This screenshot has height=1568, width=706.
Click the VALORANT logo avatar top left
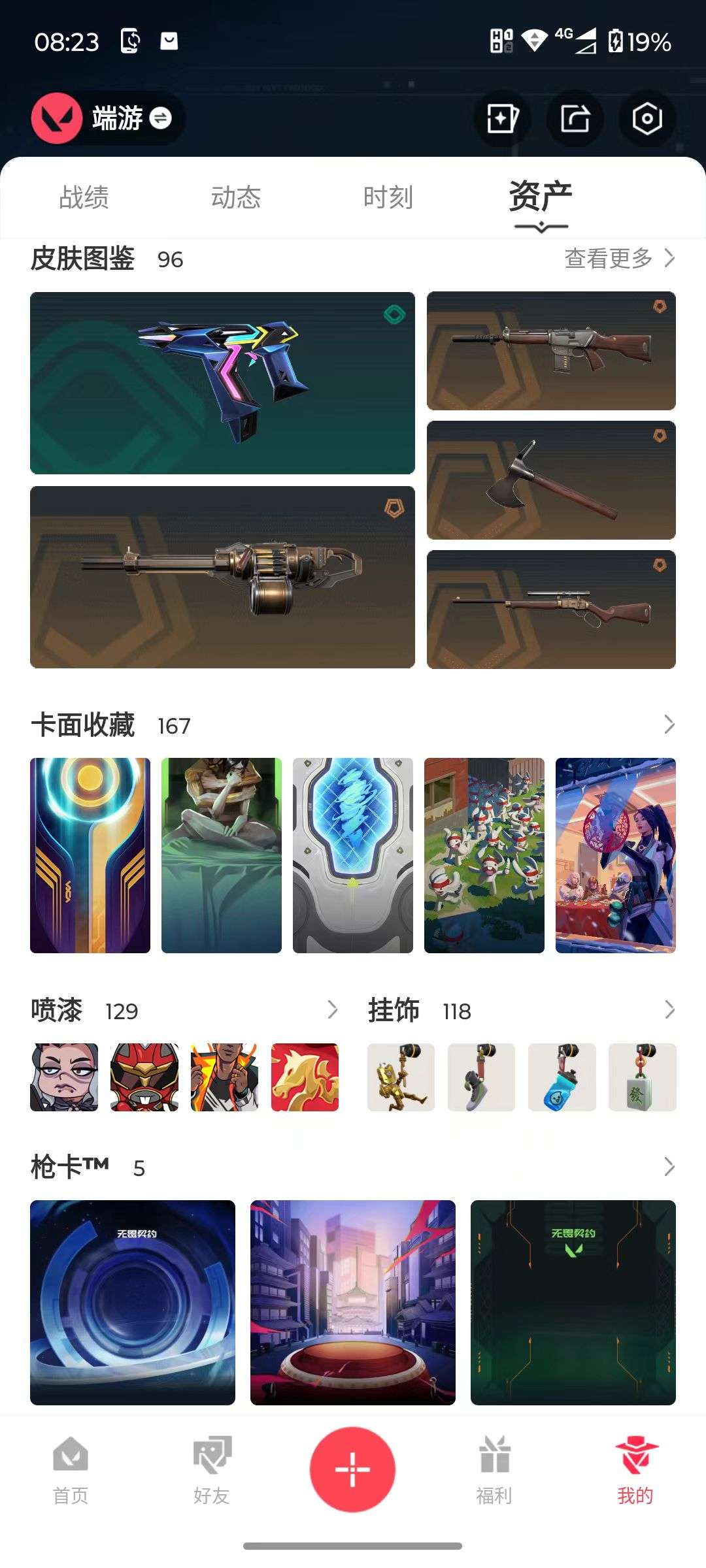coord(56,118)
